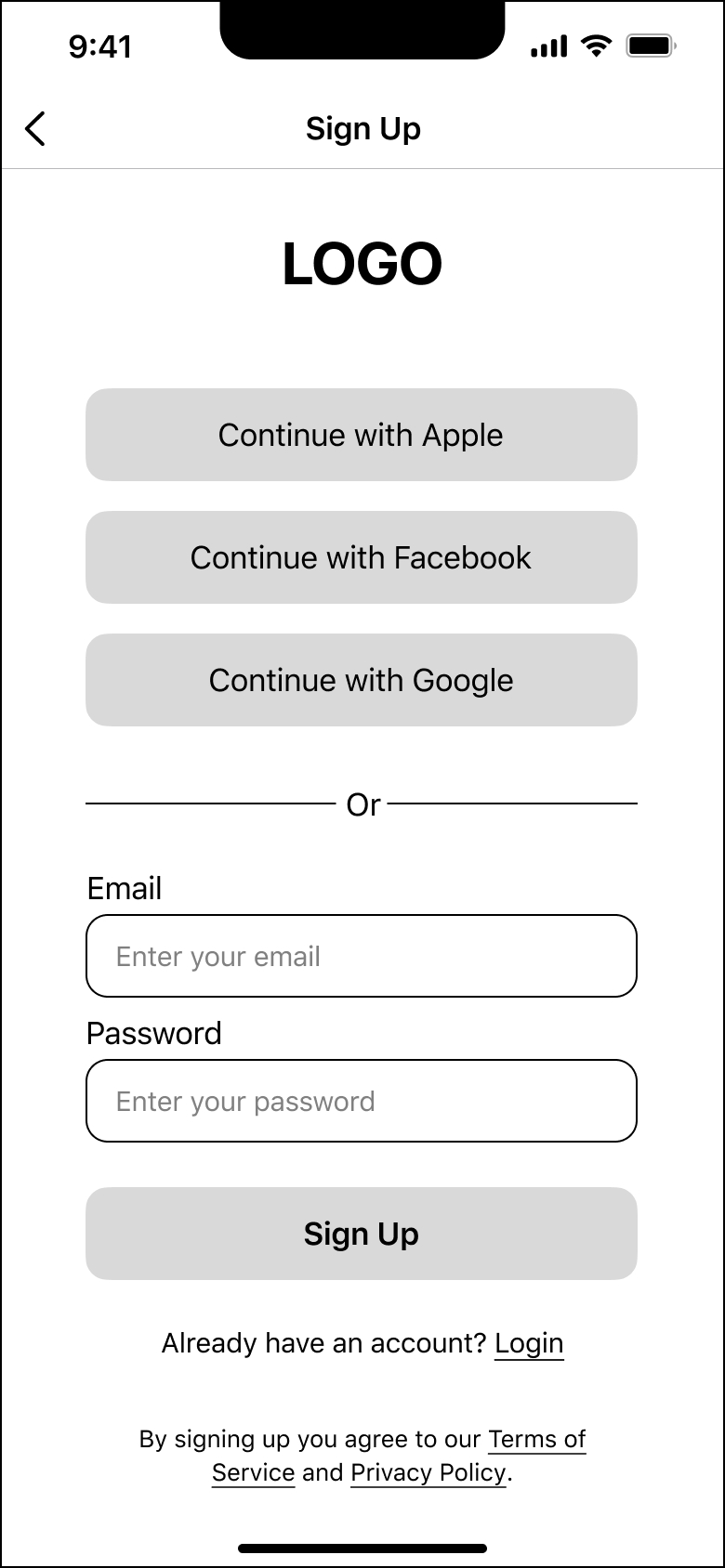The height and width of the screenshot is (1568, 725).
Task: Open the Login link
Action: [x=529, y=1343]
